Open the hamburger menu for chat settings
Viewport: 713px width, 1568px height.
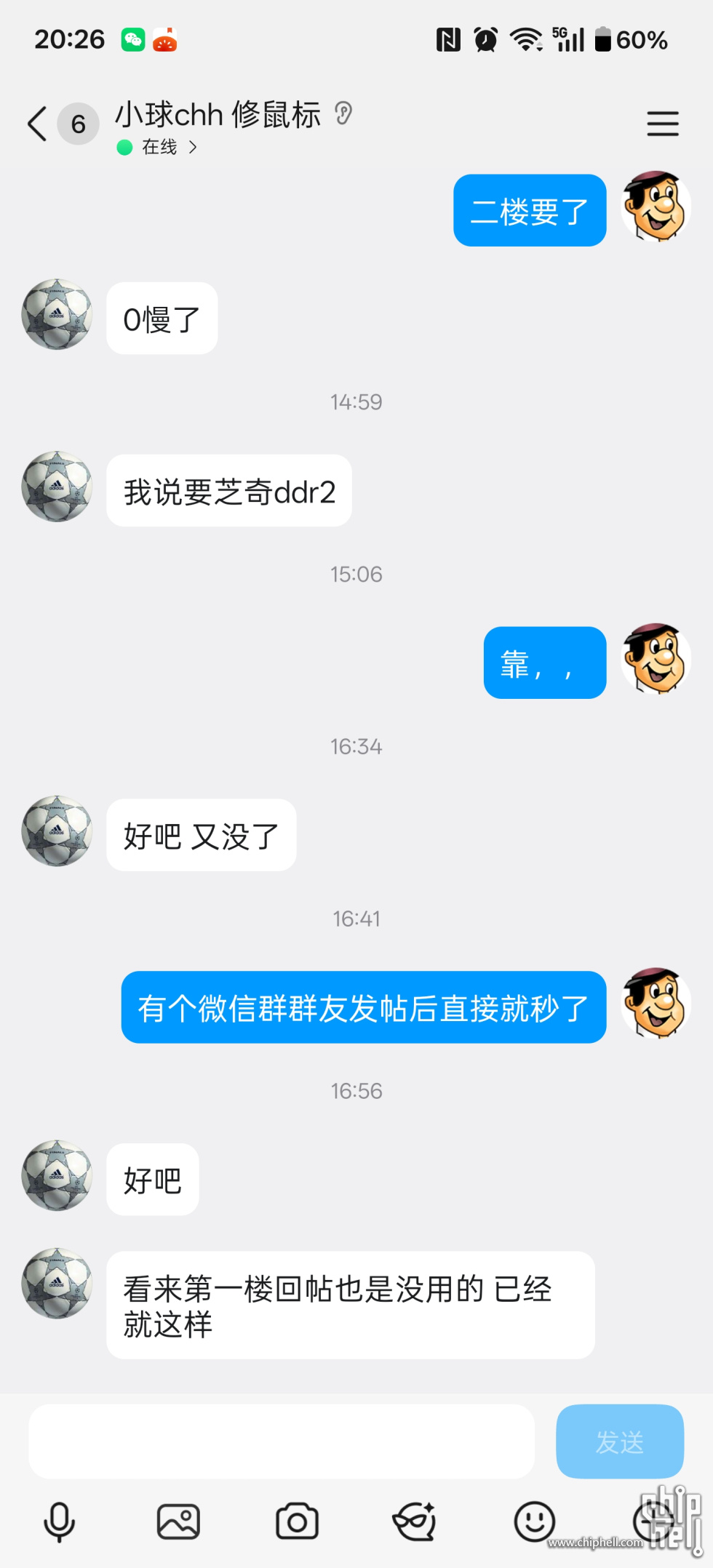tap(662, 124)
